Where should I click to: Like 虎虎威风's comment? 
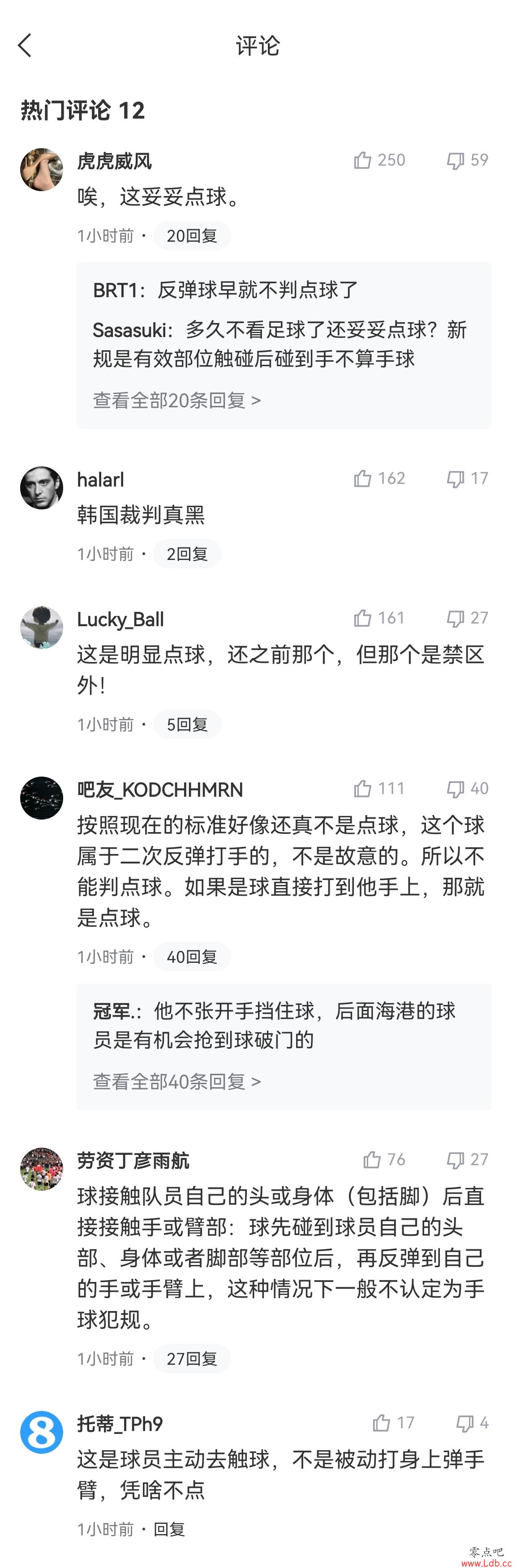[363, 160]
